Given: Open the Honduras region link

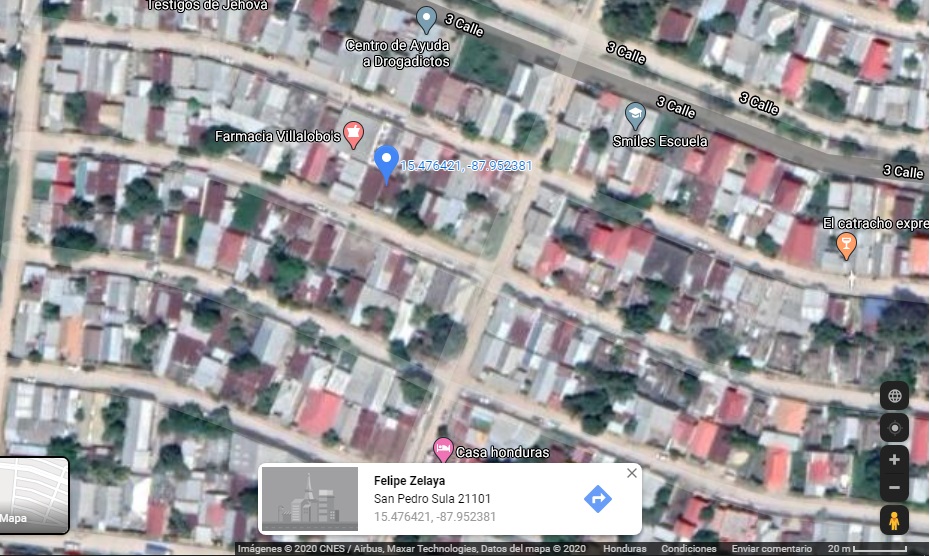Looking at the screenshot, I should pyautogui.click(x=626, y=549).
